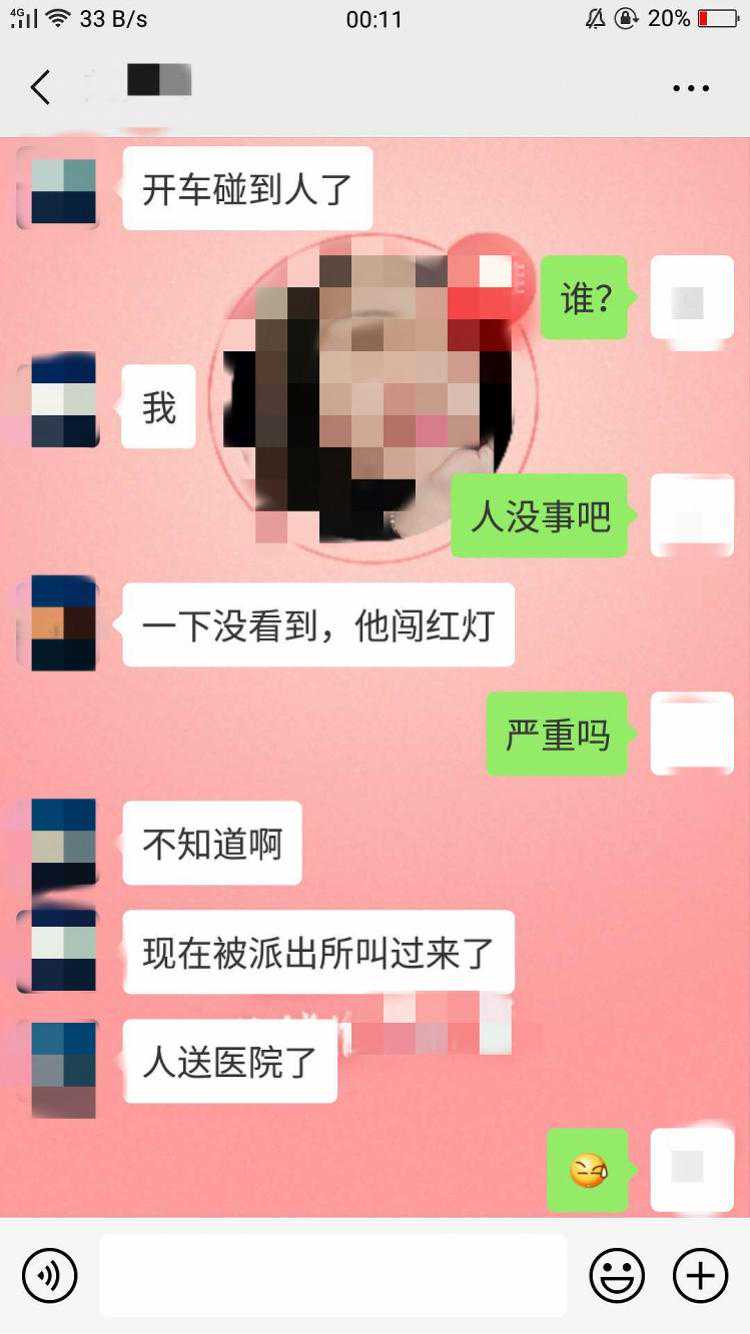Switch to voice input mode
This screenshot has width=750, height=1334.
tap(49, 1275)
